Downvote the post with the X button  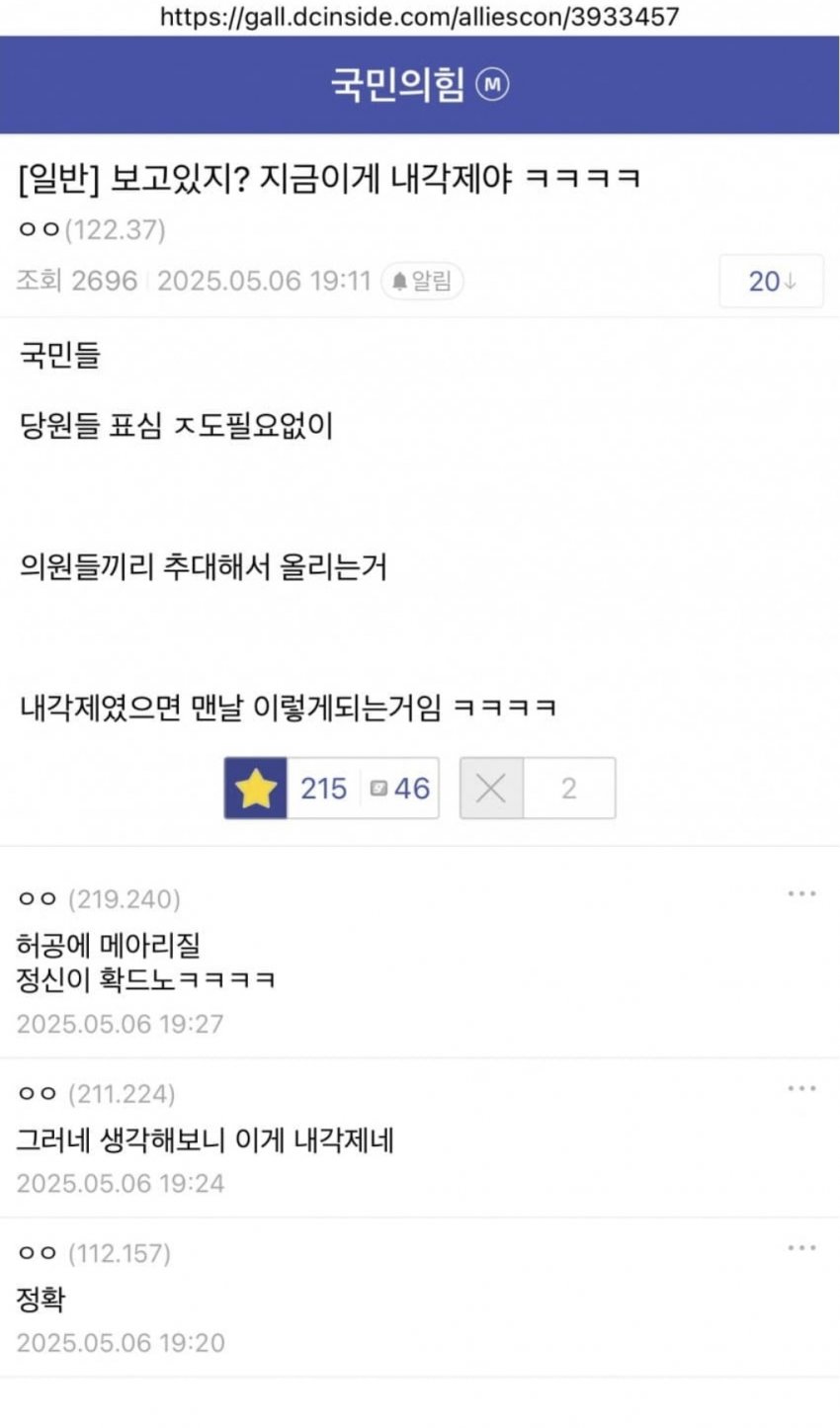click(x=491, y=789)
